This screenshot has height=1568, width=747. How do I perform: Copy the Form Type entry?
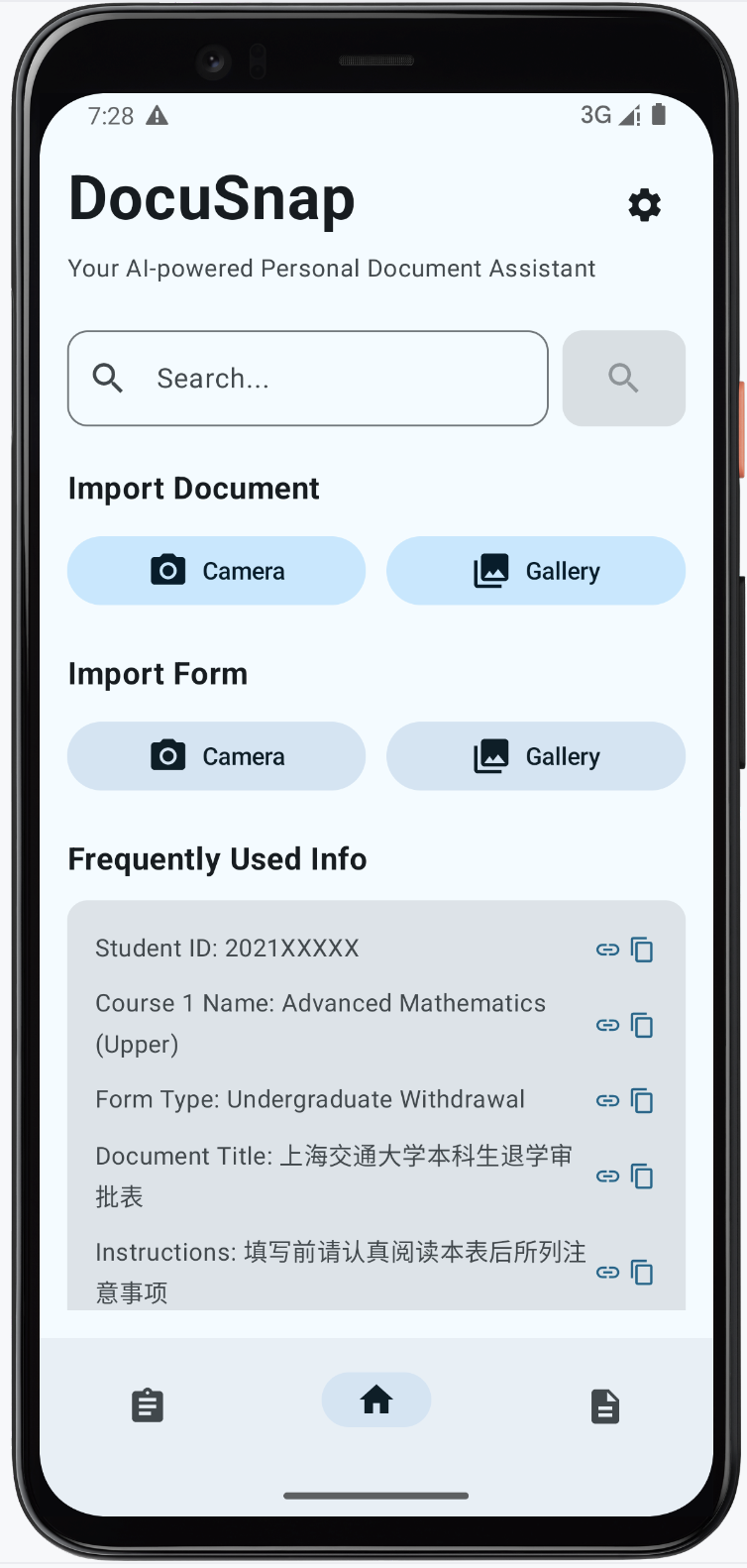click(642, 1100)
